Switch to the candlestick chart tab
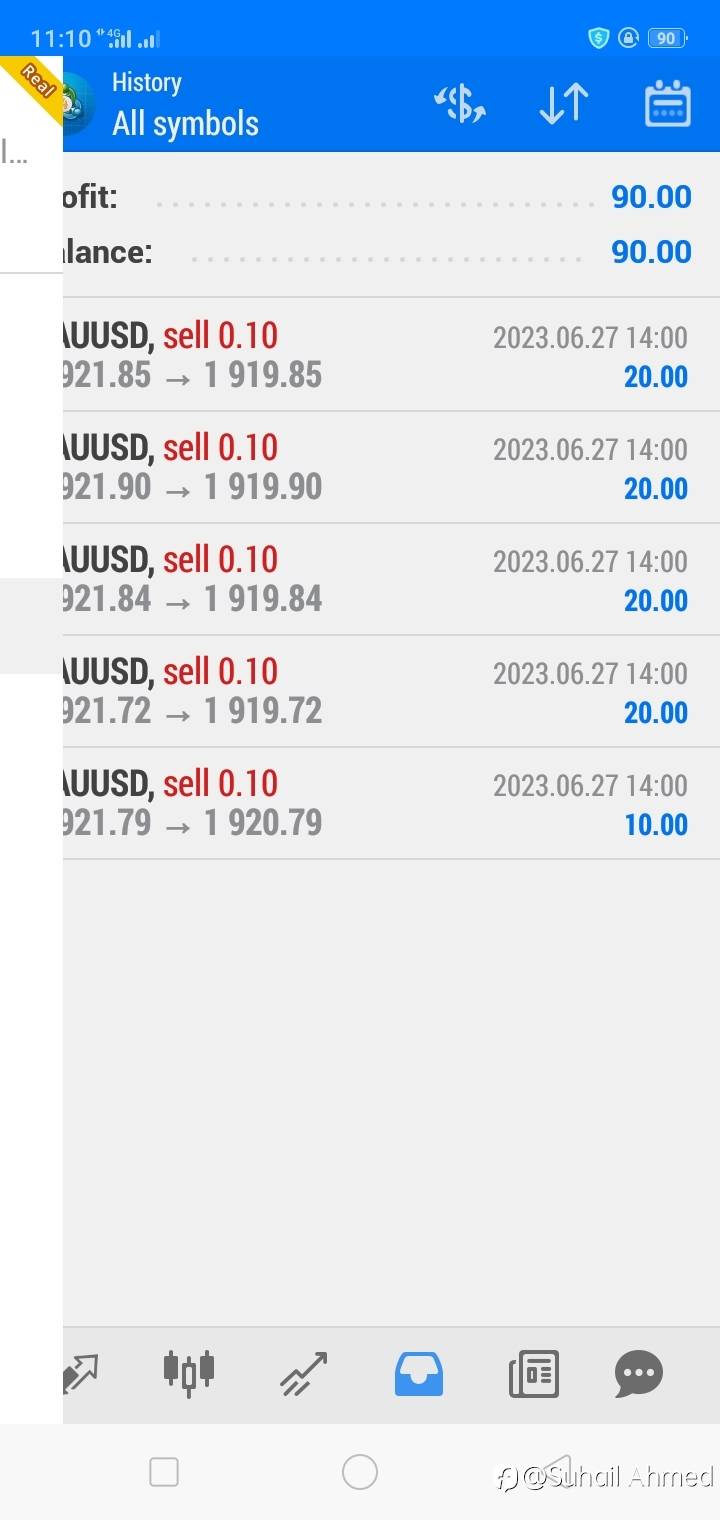 (189, 1372)
